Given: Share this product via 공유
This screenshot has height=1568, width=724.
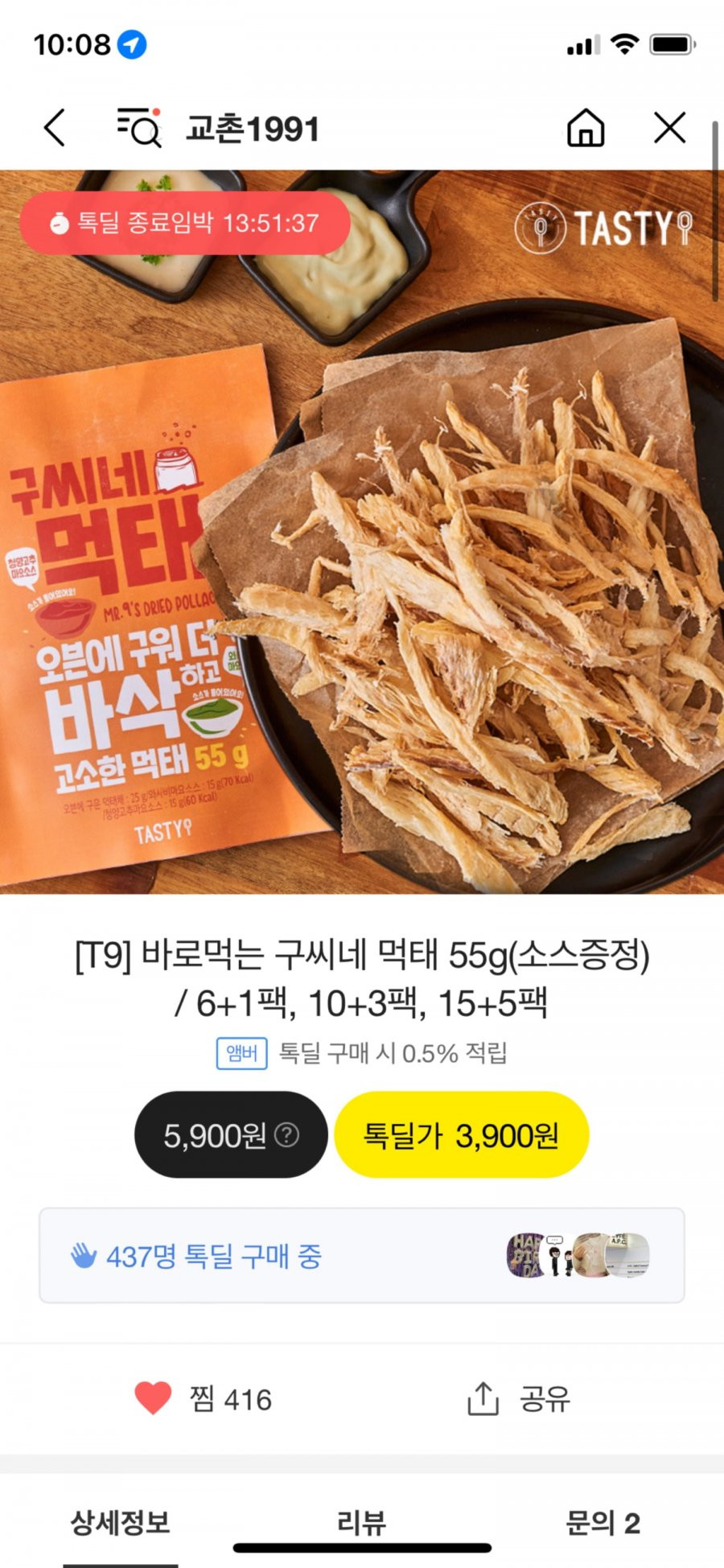Looking at the screenshot, I should (x=519, y=1399).
